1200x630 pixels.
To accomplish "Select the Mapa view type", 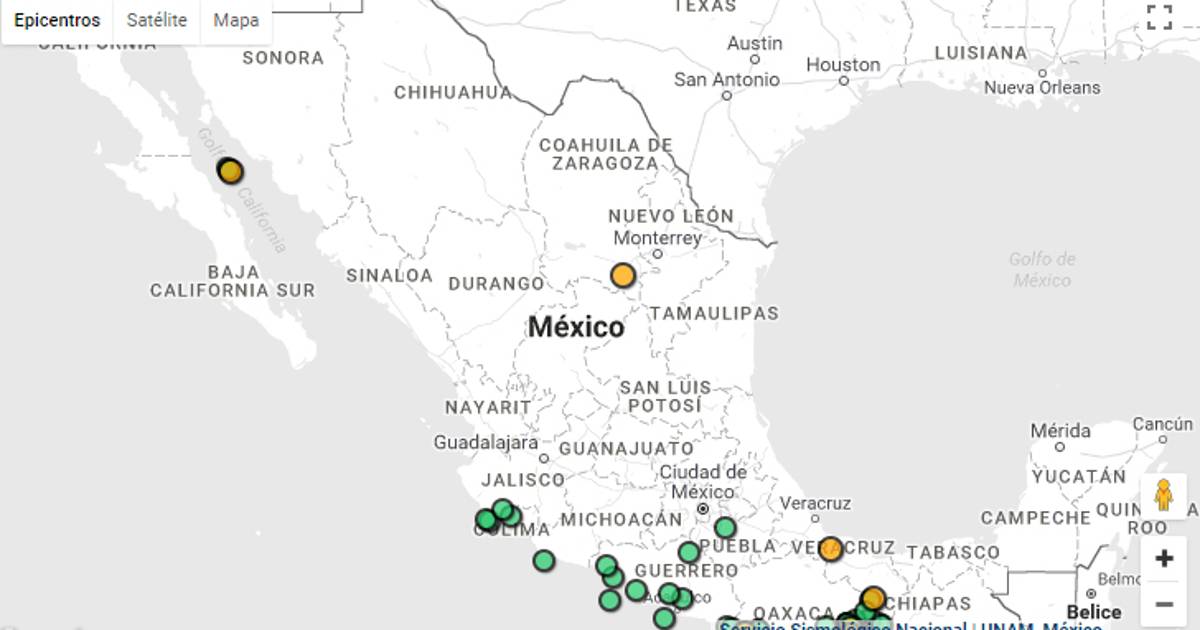I will pyautogui.click(x=236, y=20).
